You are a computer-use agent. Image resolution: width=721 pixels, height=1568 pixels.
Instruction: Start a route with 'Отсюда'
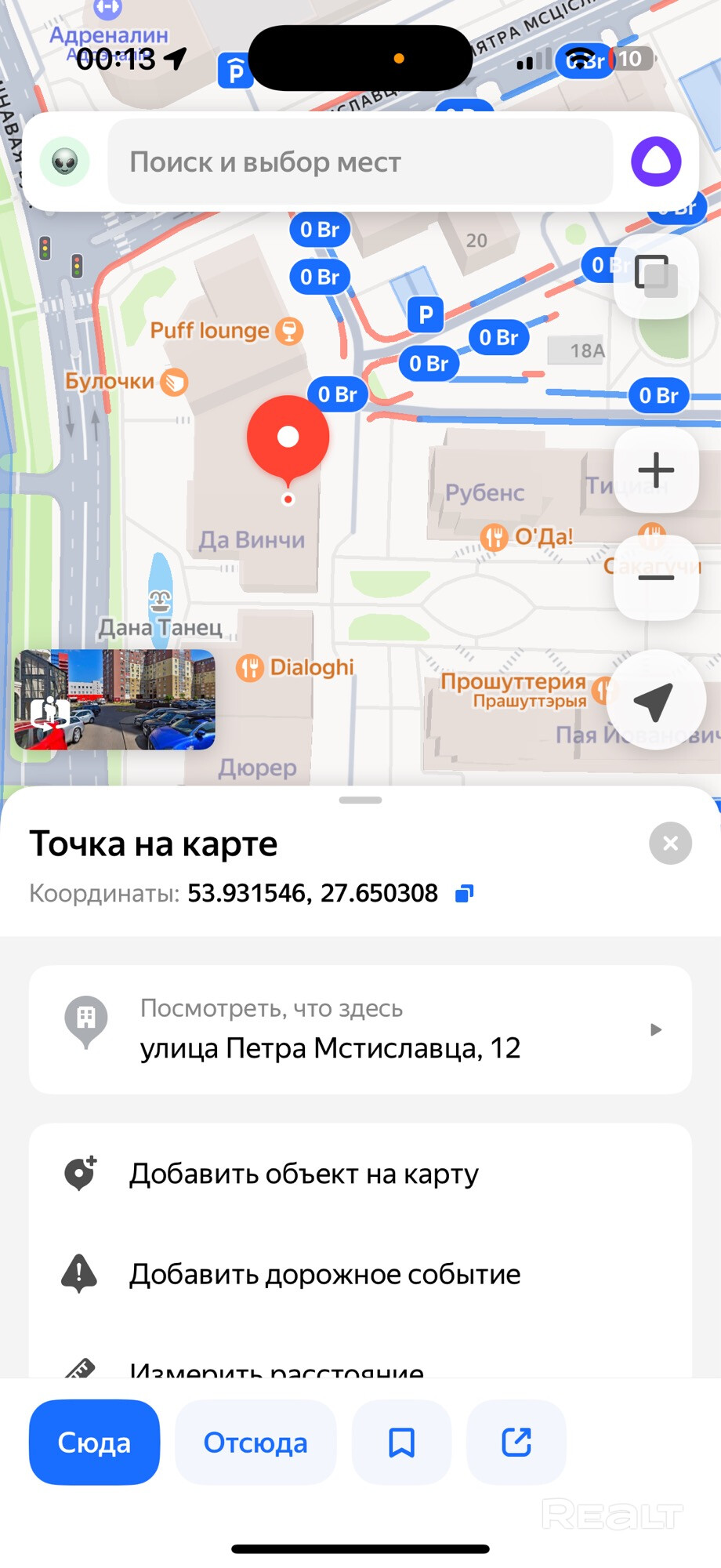coord(255,1443)
